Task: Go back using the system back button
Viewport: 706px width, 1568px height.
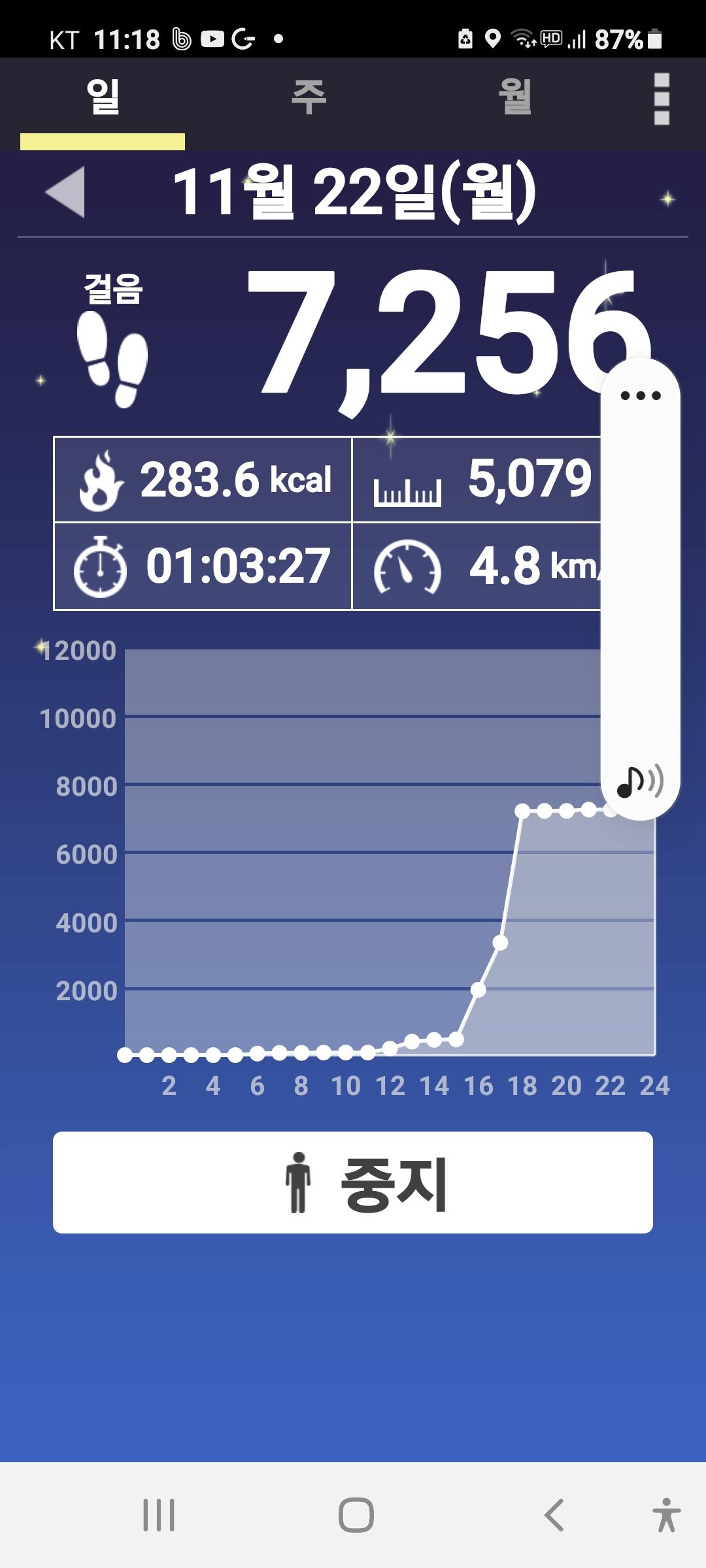Action: pos(554,1515)
